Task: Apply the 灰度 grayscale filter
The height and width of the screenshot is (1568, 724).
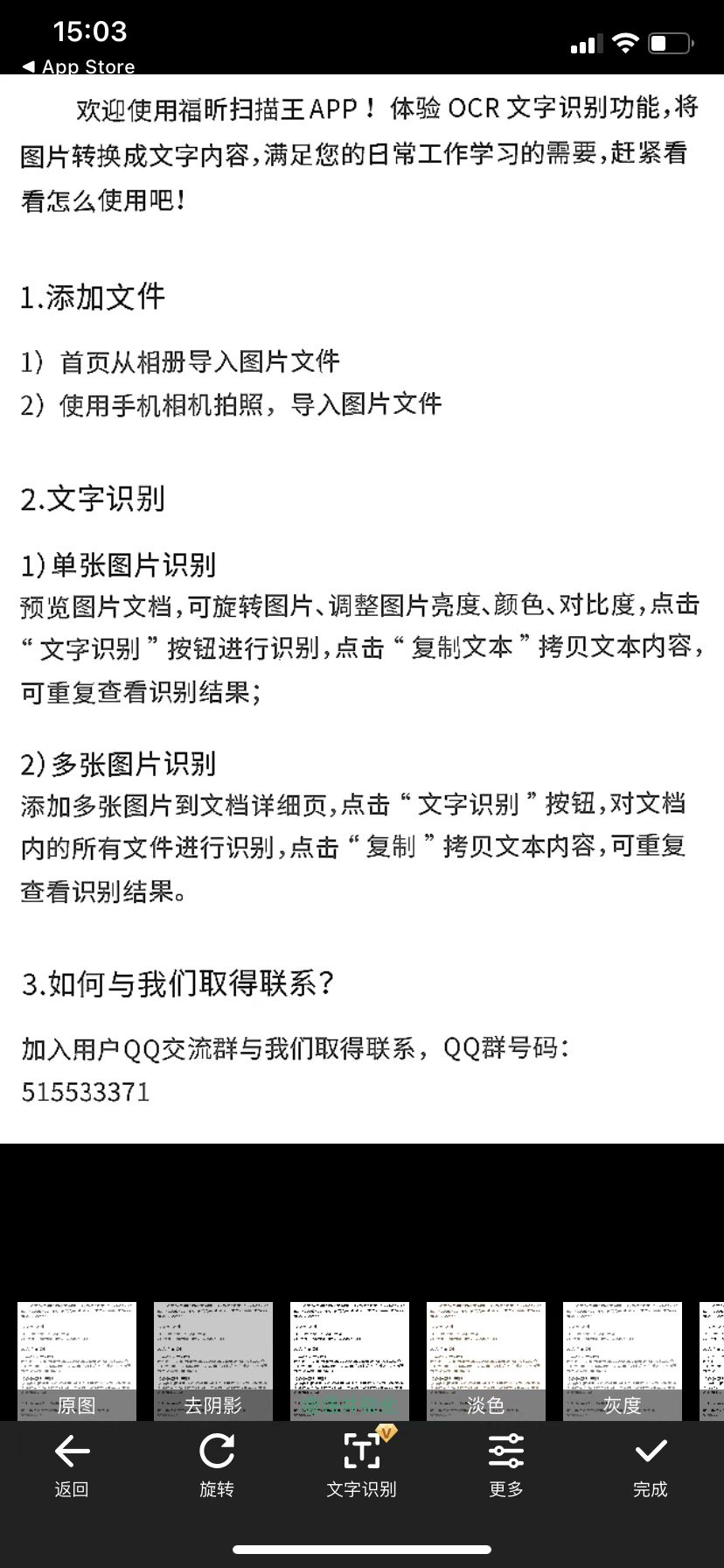Action: (623, 1361)
